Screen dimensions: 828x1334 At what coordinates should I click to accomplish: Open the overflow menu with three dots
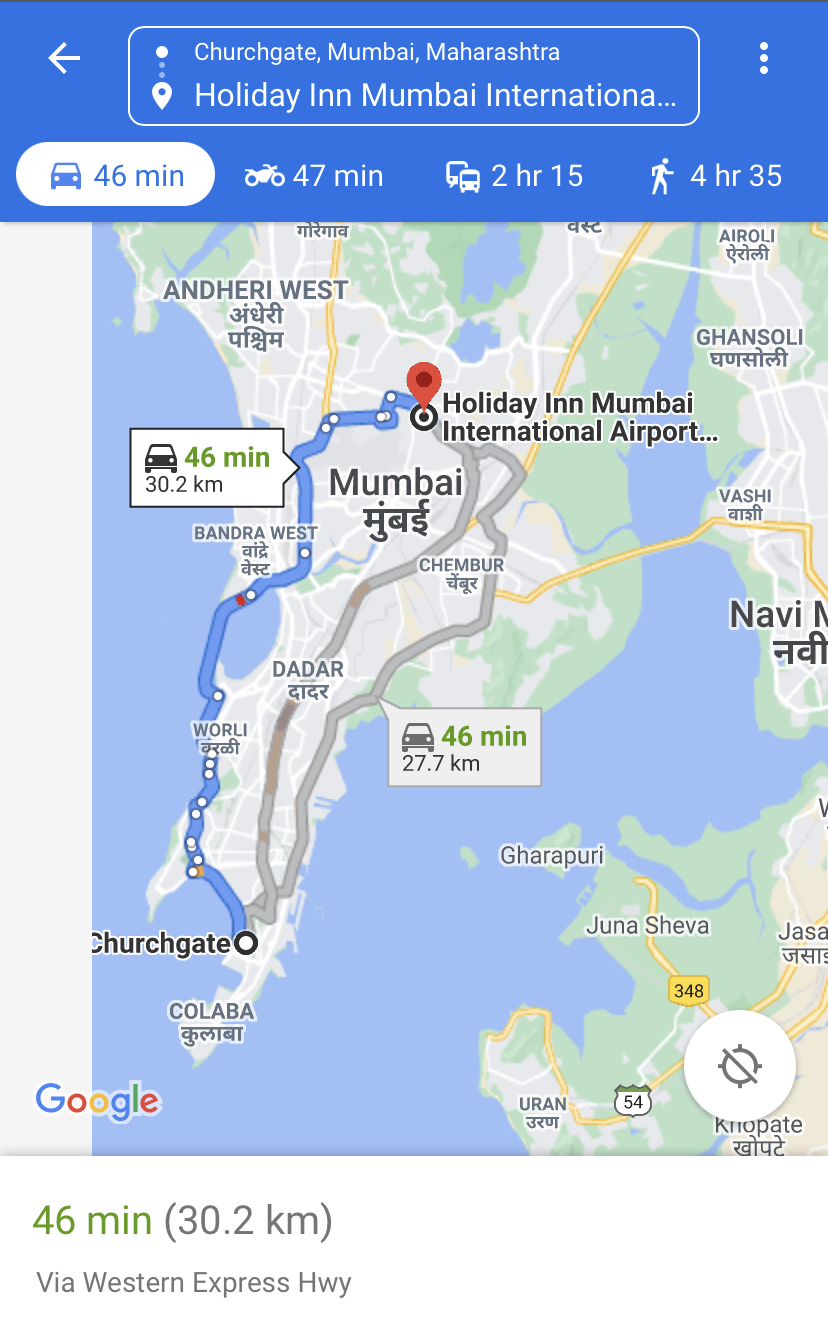(x=764, y=59)
